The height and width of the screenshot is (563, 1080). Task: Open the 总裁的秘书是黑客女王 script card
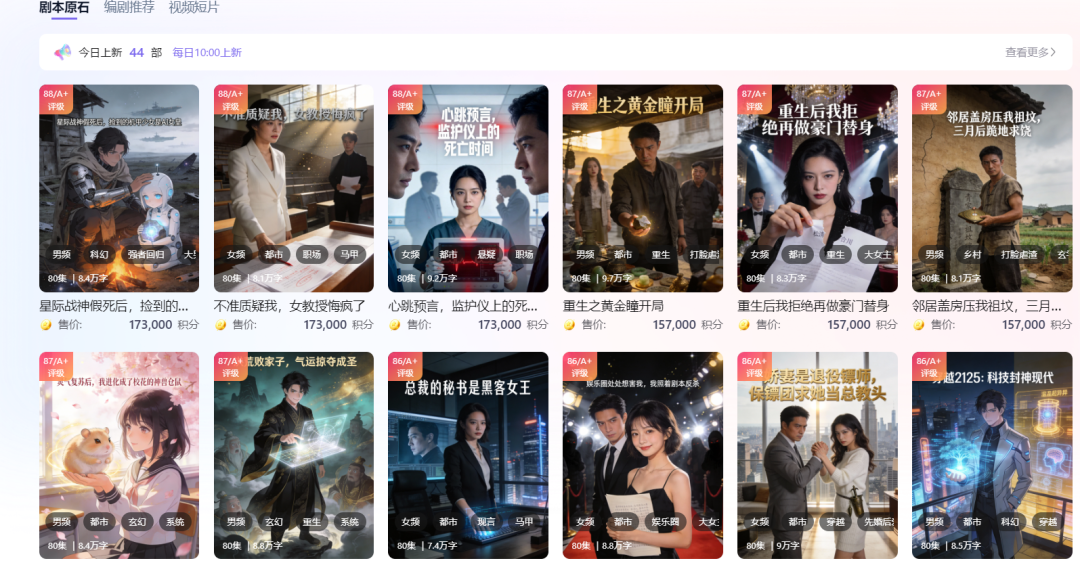tap(468, 455)
